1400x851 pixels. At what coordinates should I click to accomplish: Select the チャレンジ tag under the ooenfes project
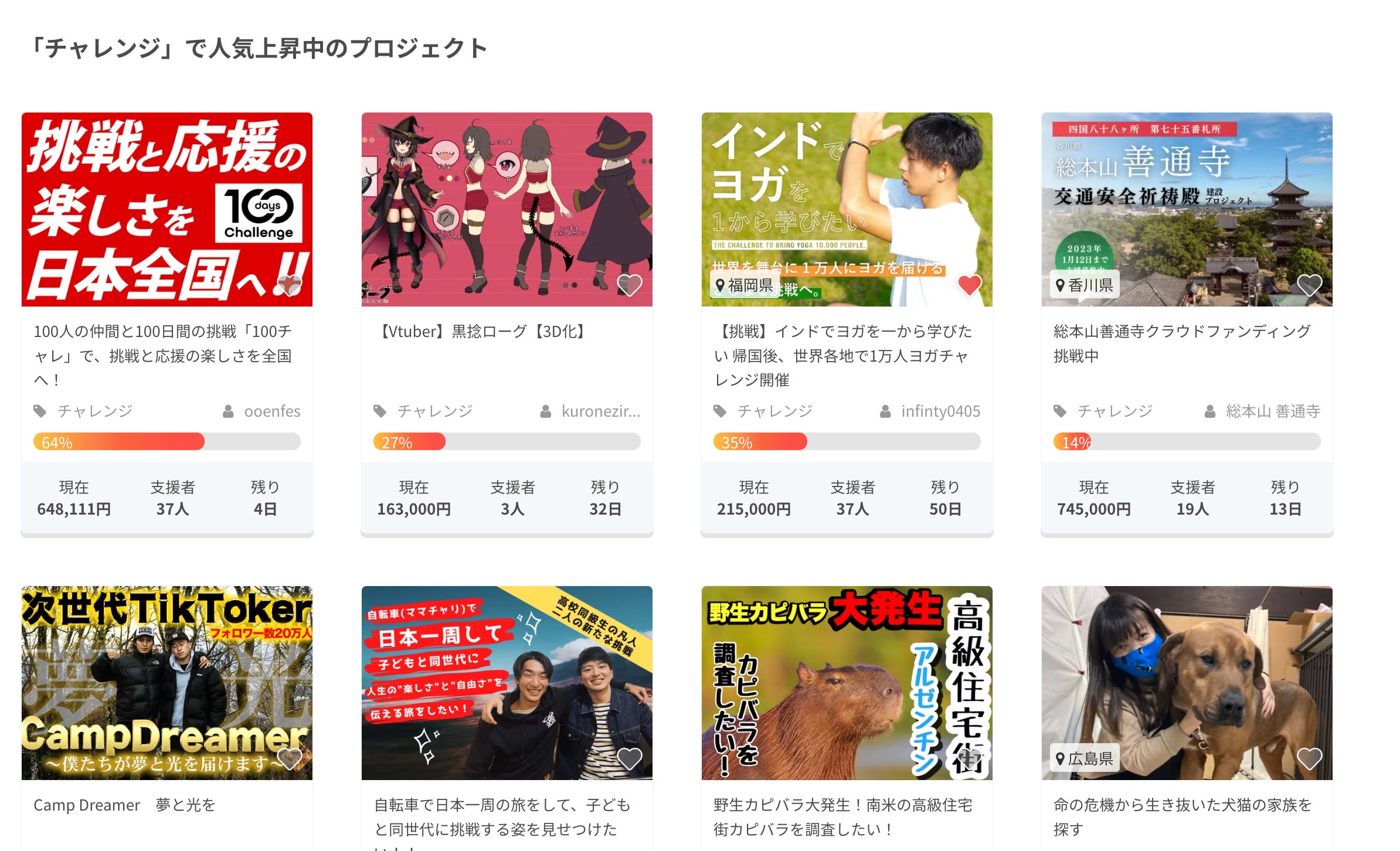(94, 411)
